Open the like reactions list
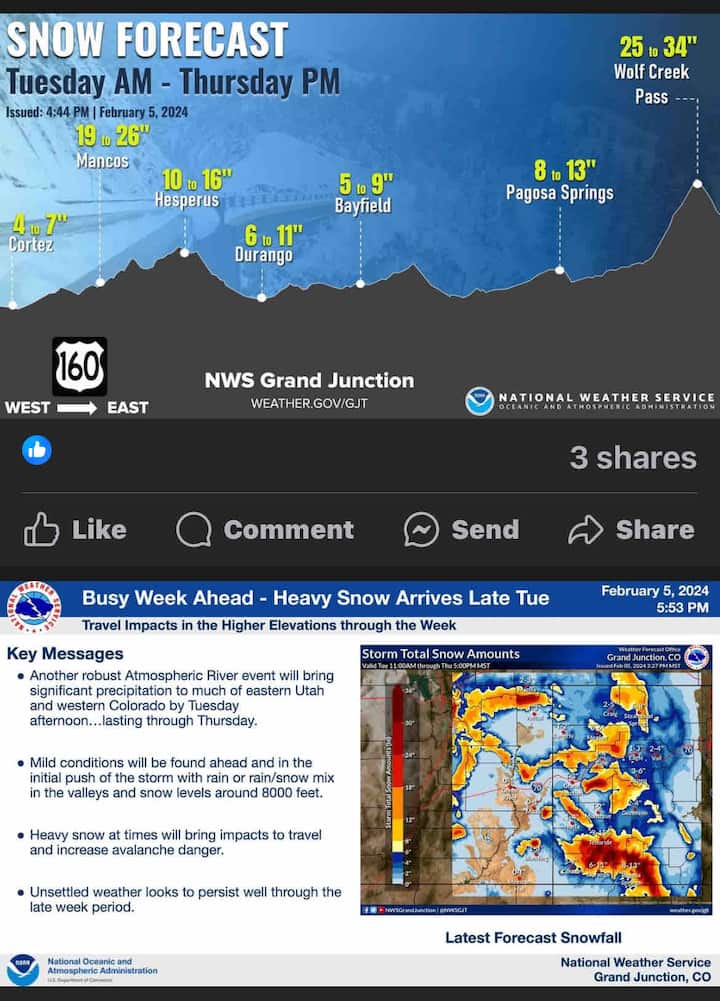Image resolution: width=720 pixels, height=1001 pixels. [37, 450]
